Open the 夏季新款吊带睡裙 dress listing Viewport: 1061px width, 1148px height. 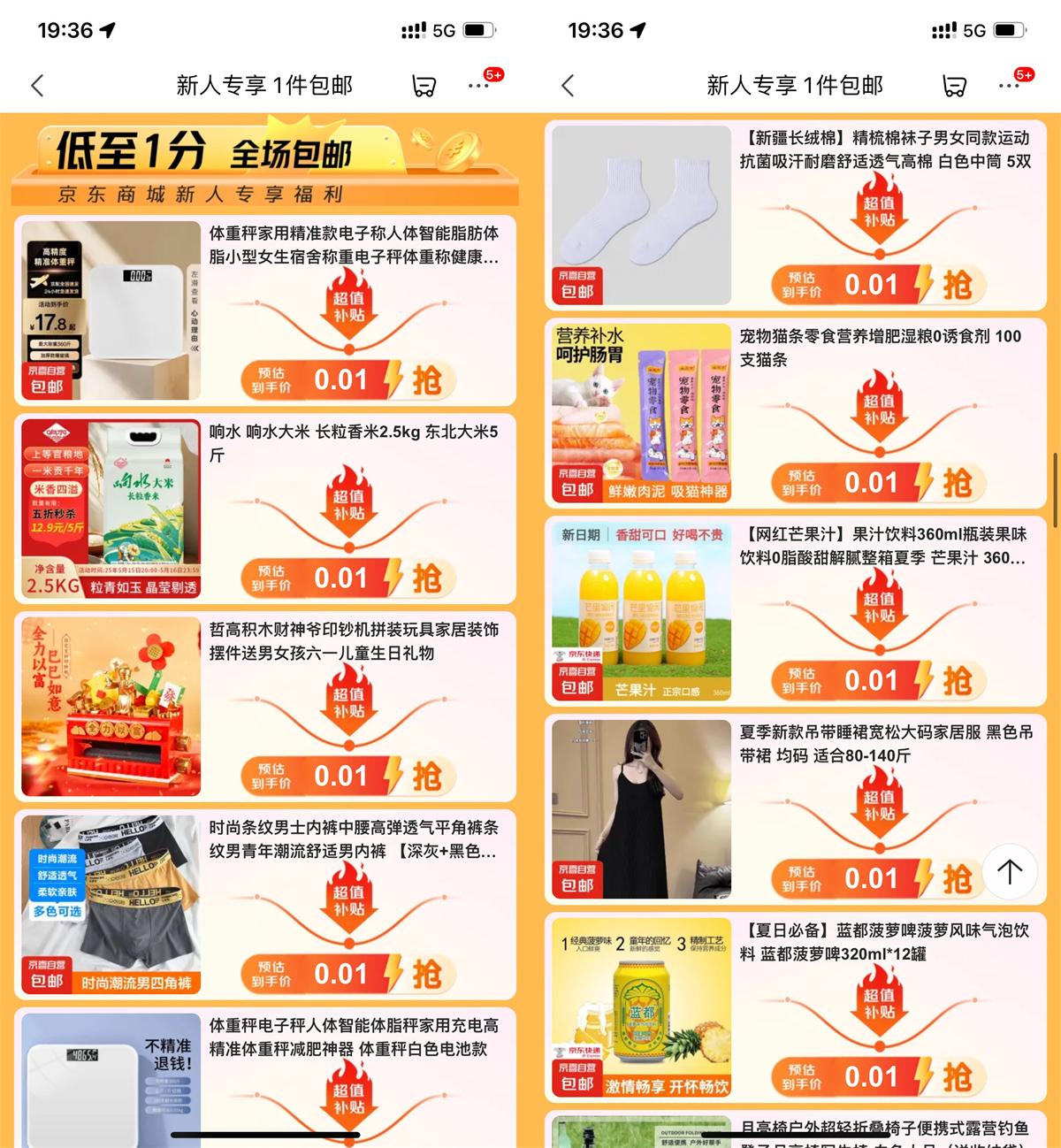click(x=882, y=744)
